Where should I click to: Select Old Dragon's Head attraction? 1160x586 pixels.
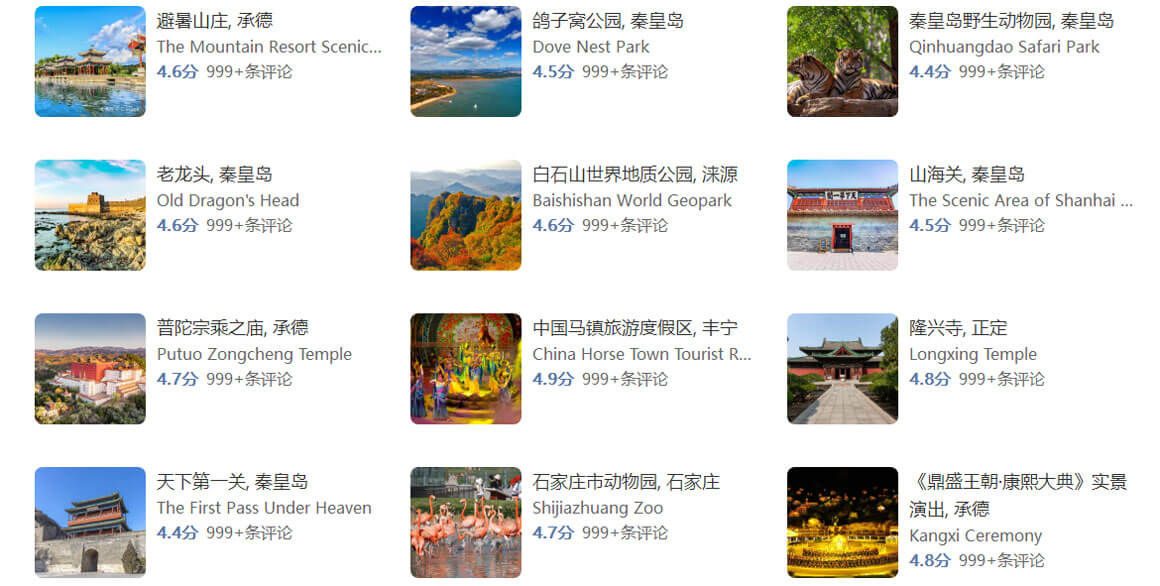[227, 200]
